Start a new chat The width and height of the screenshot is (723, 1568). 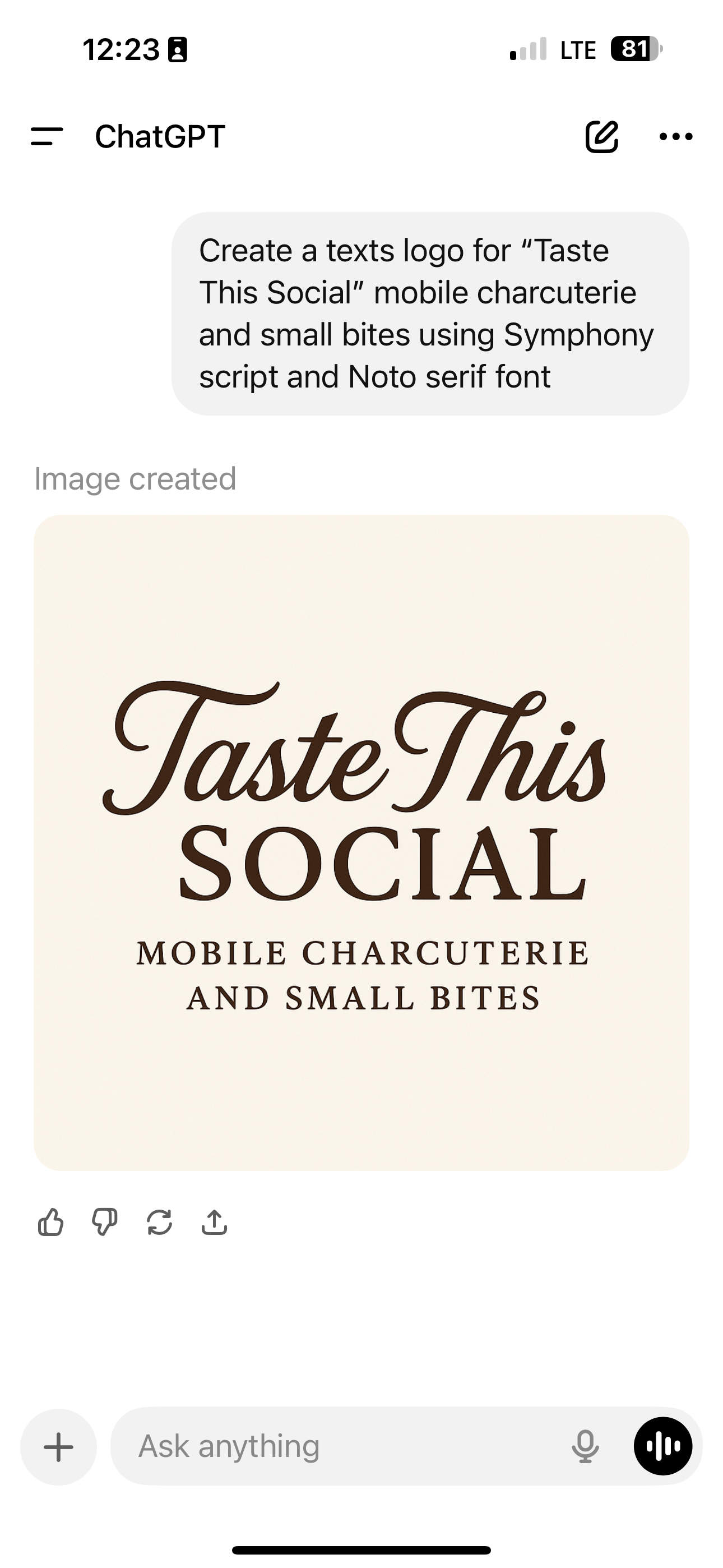[x=601, y=136]
